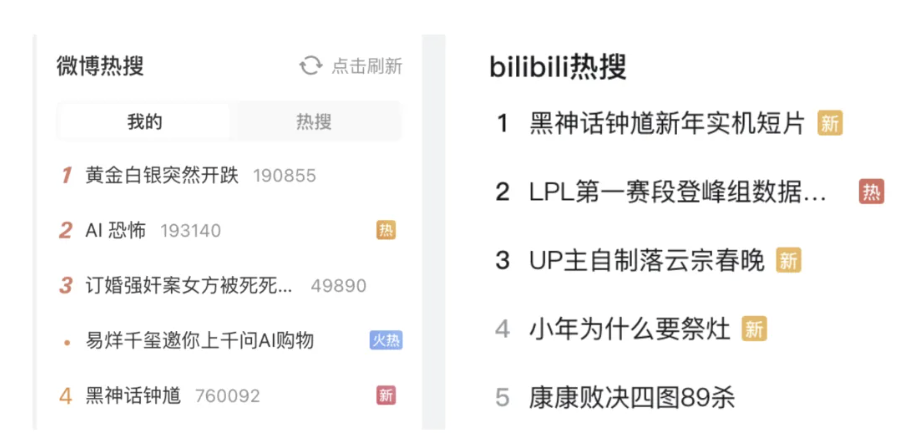The width and height of the screenshot is (898, 438).
Task: Open bilibili item 黑神话钟馗新年实机短片
Action: (666, 123)
